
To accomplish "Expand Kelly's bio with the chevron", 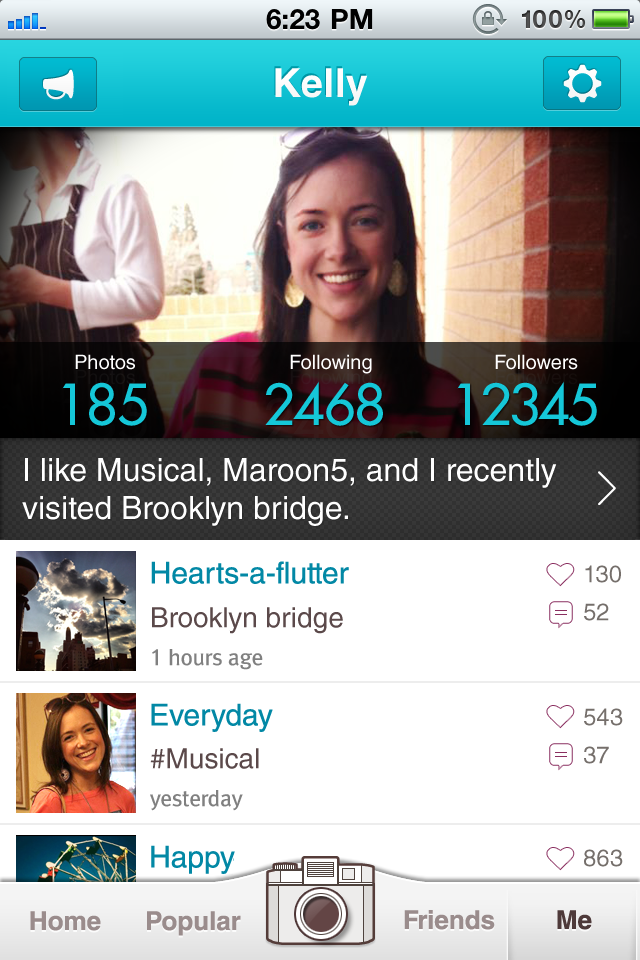I will [x=605, y=489].
